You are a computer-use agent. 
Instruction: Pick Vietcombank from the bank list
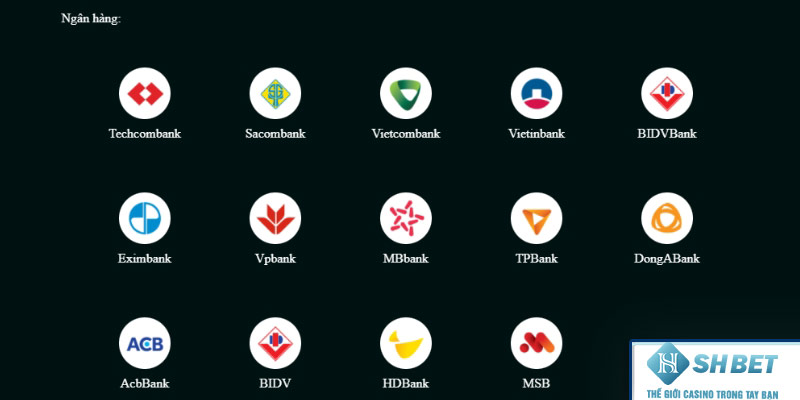point(406,94)
